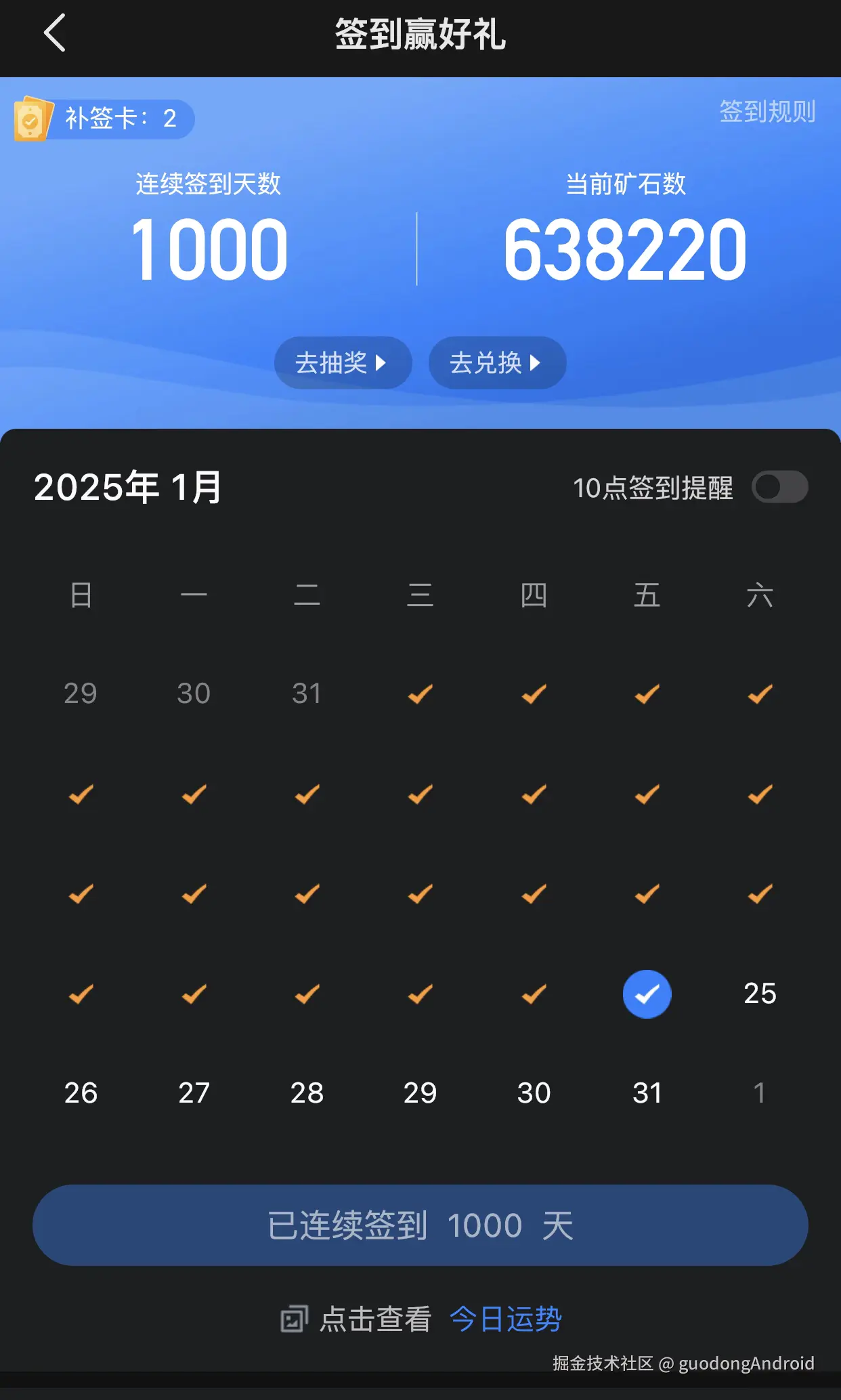Screen dimensions: 841x1400
Task: Tap the back arrow icon
Action: click(x=55, y=33)
